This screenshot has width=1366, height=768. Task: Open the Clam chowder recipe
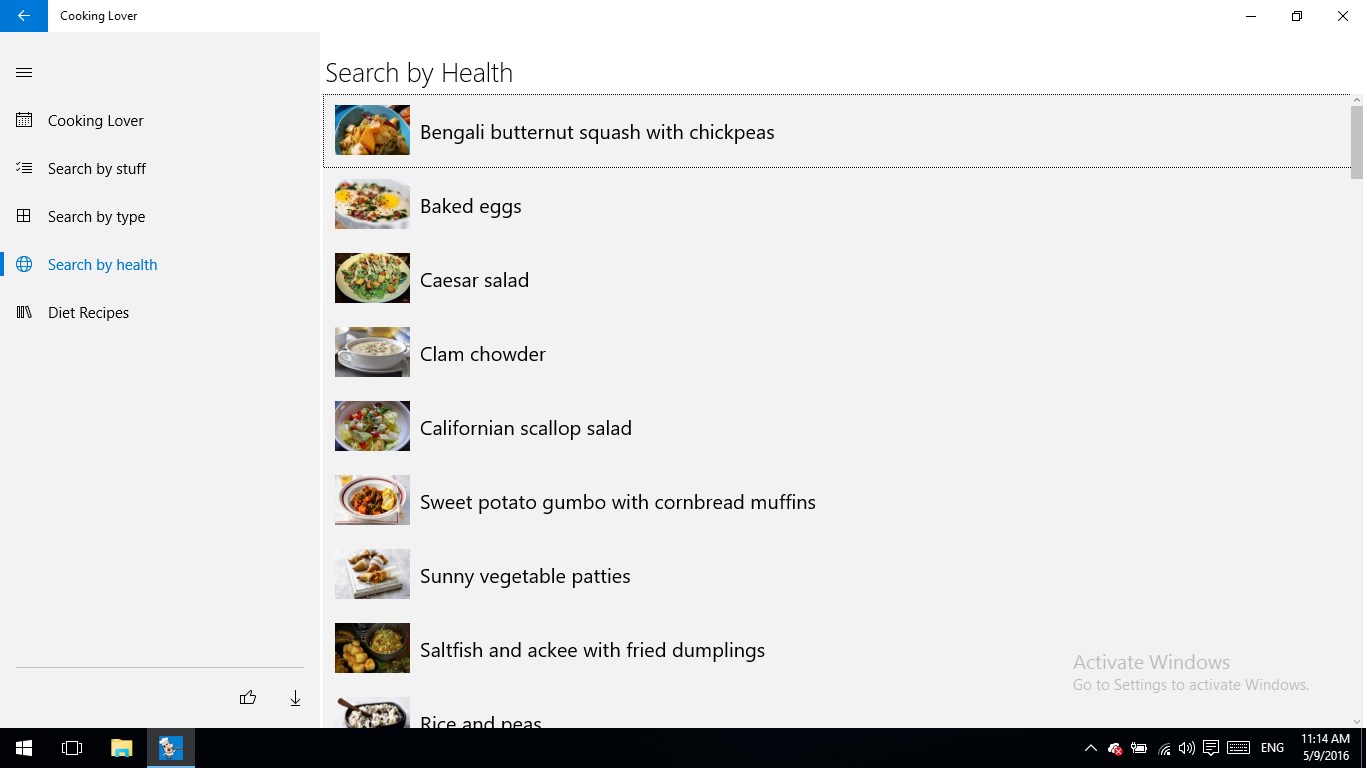pyautogui.click(x=482, y=354)
